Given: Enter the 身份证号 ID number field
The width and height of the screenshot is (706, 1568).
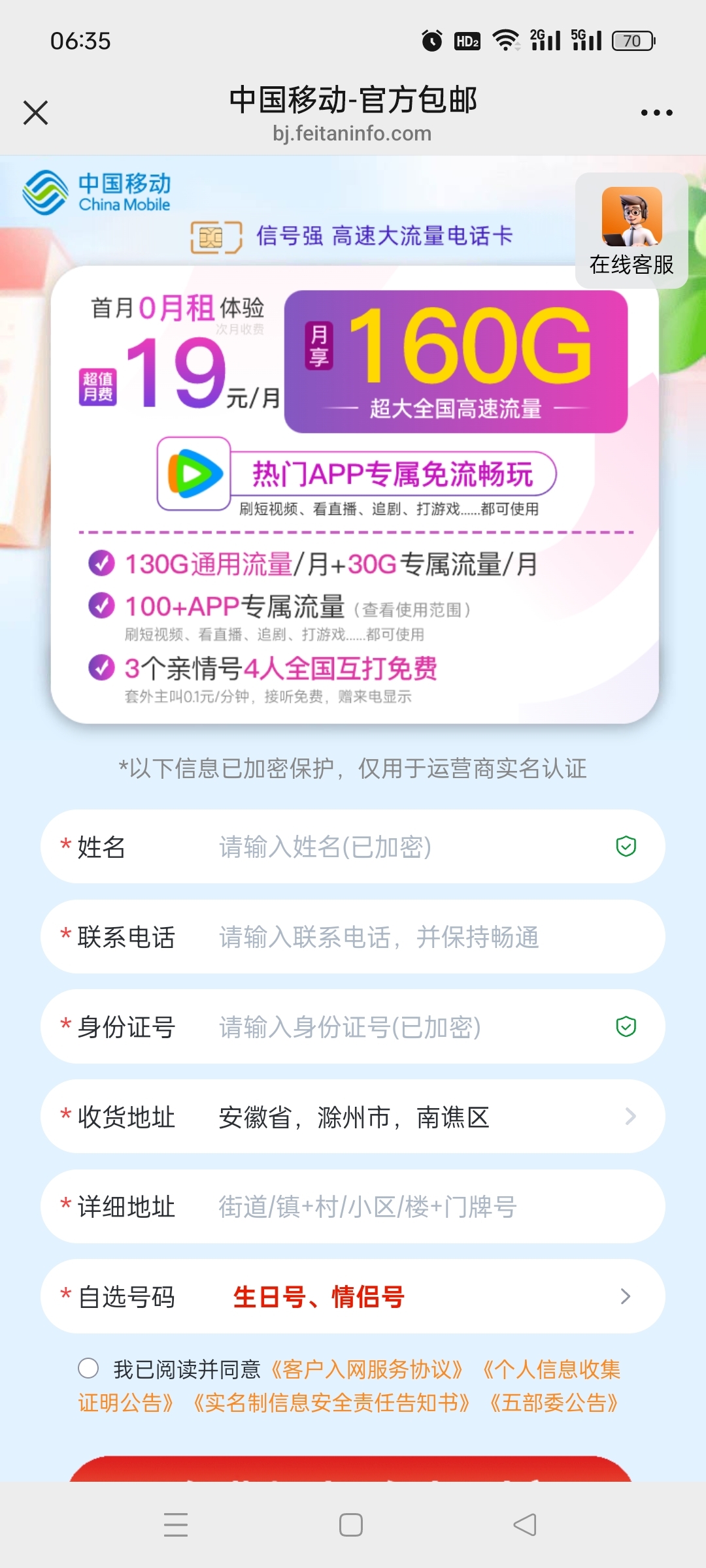Looking at the screenshot, I should pos(353,1027).
